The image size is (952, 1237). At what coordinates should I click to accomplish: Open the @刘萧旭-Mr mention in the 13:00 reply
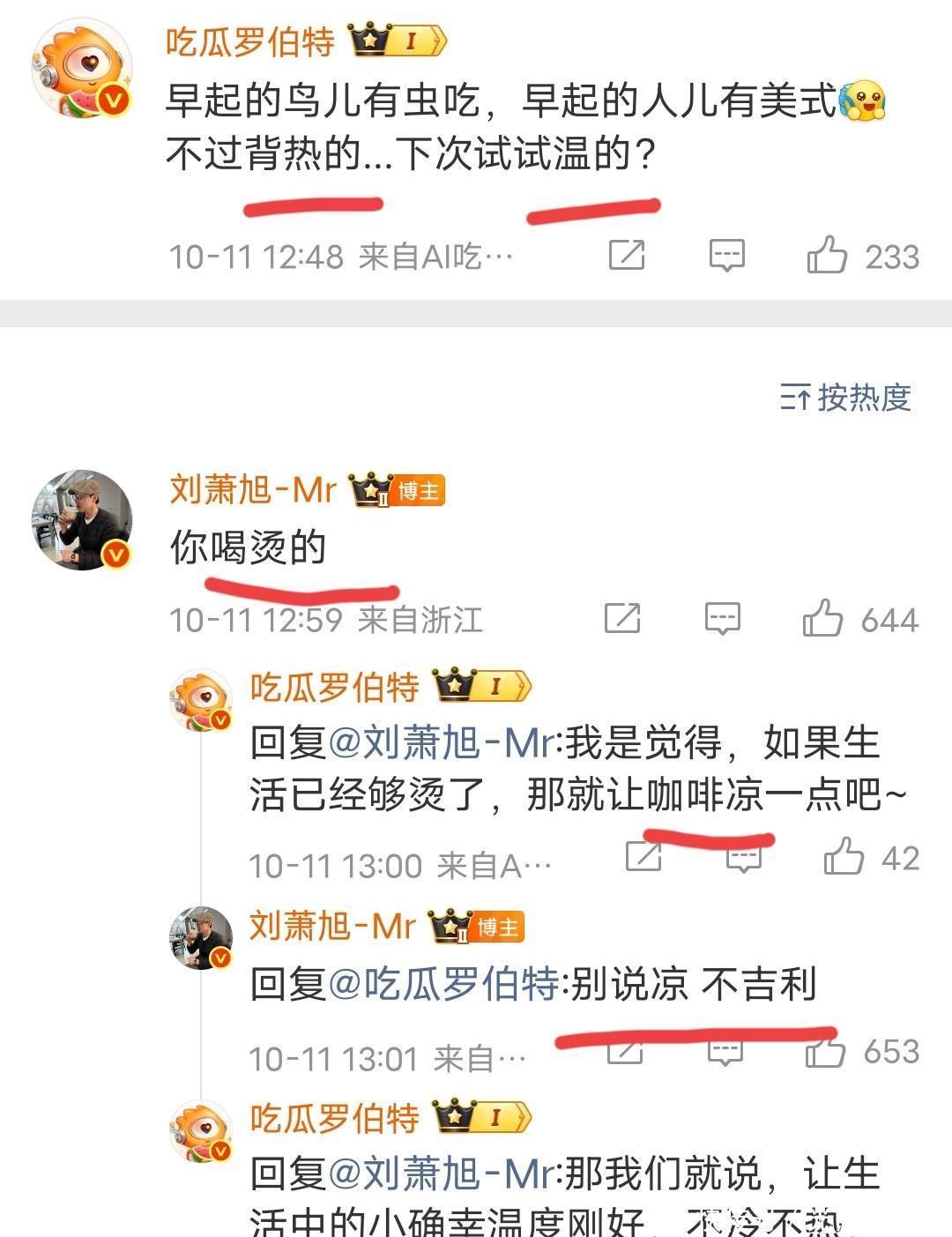coord(443,742)
